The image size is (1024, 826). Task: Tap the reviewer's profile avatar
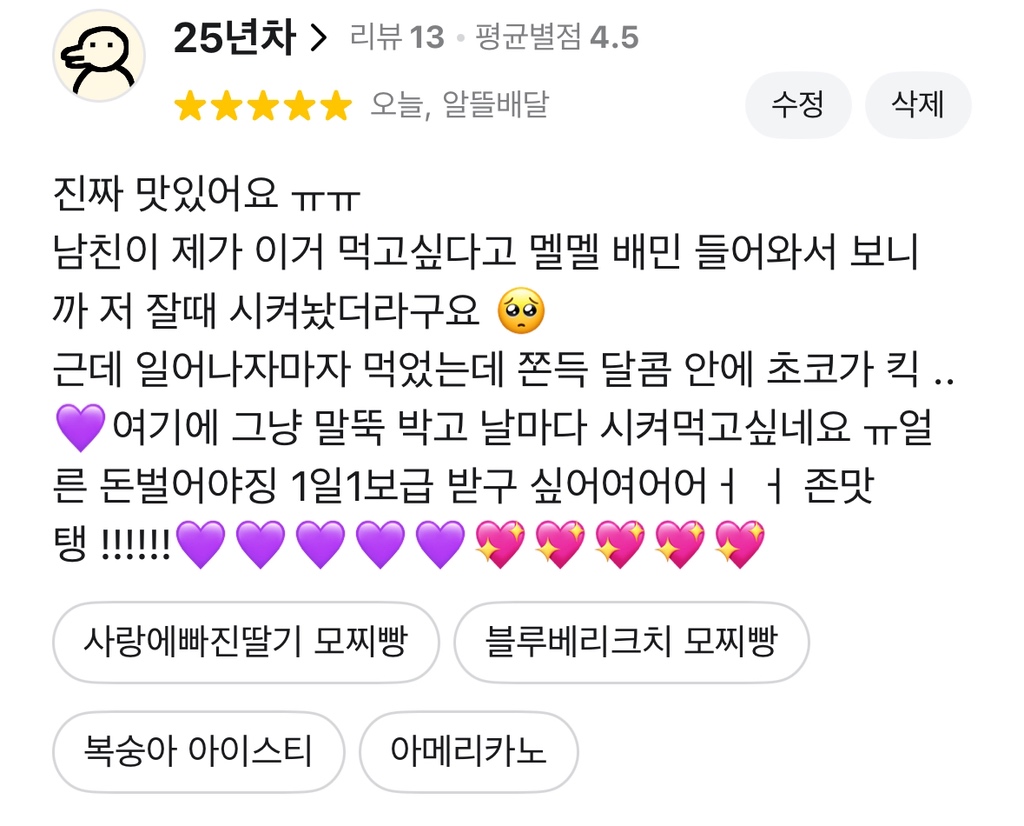(99, 55)
